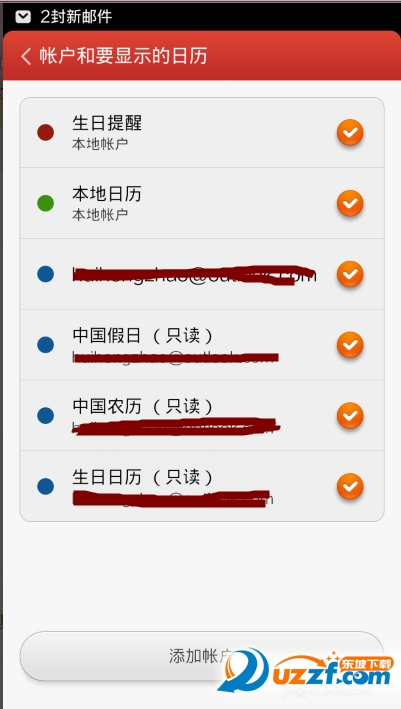Uncheck the 中国假日 (只读) calendar
This screenshot has height=709, width=401.
tap(350, 345)
